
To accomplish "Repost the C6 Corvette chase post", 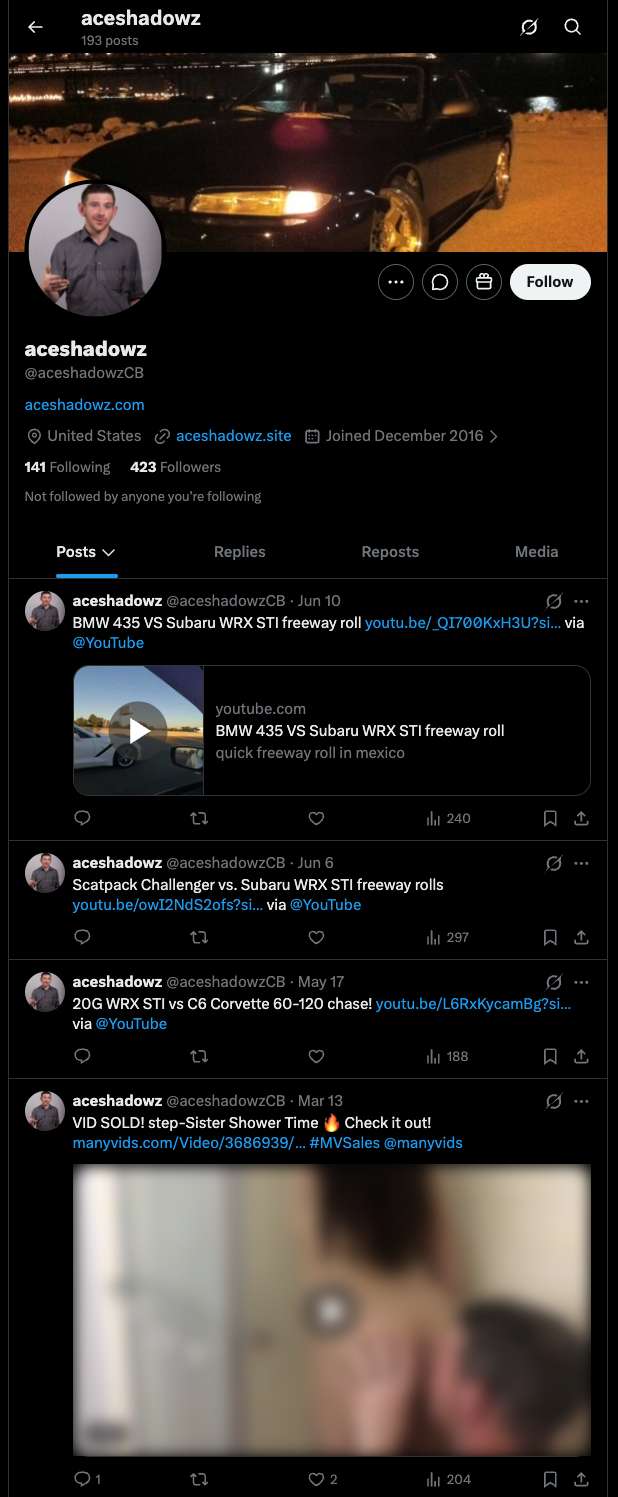I will pos(199,1056).
